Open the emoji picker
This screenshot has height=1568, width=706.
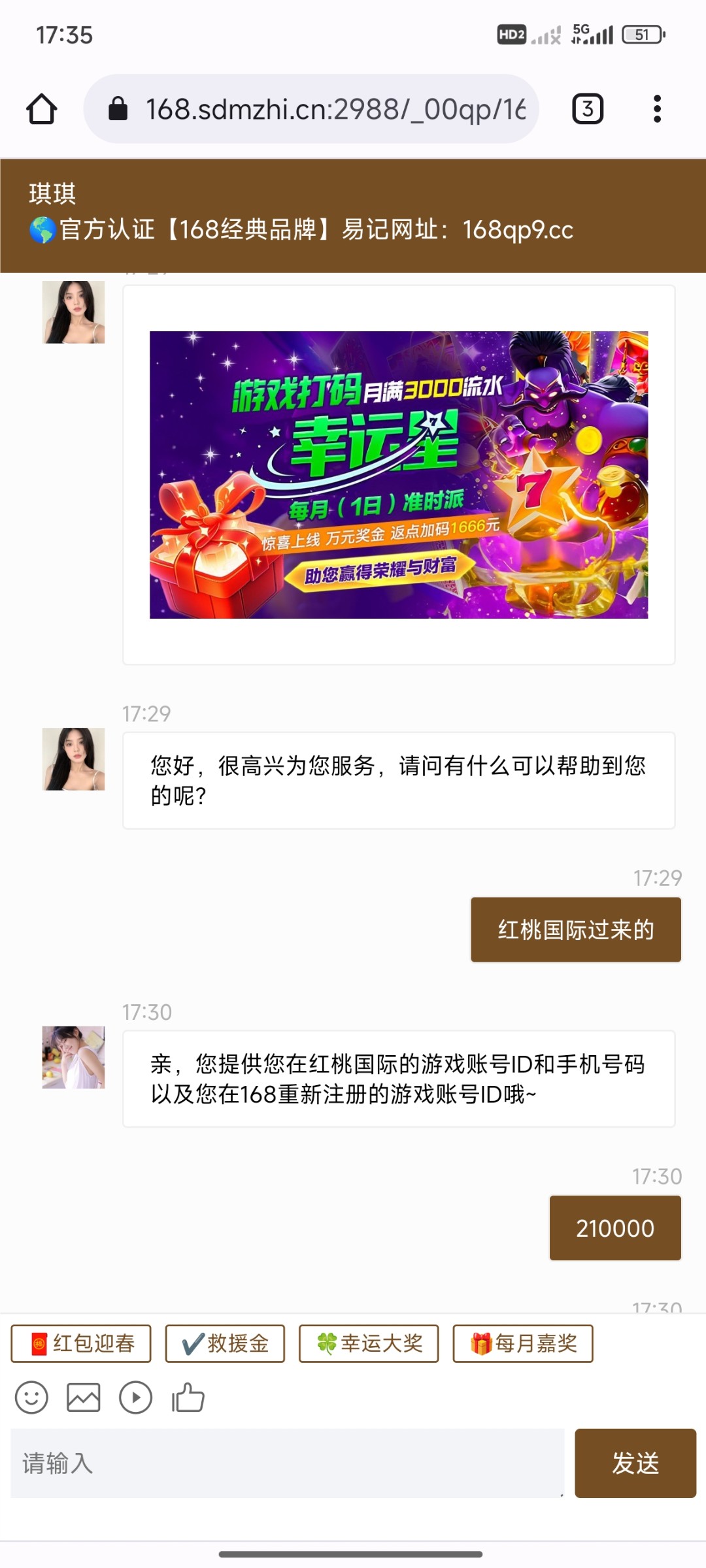tap(31, 1398)
